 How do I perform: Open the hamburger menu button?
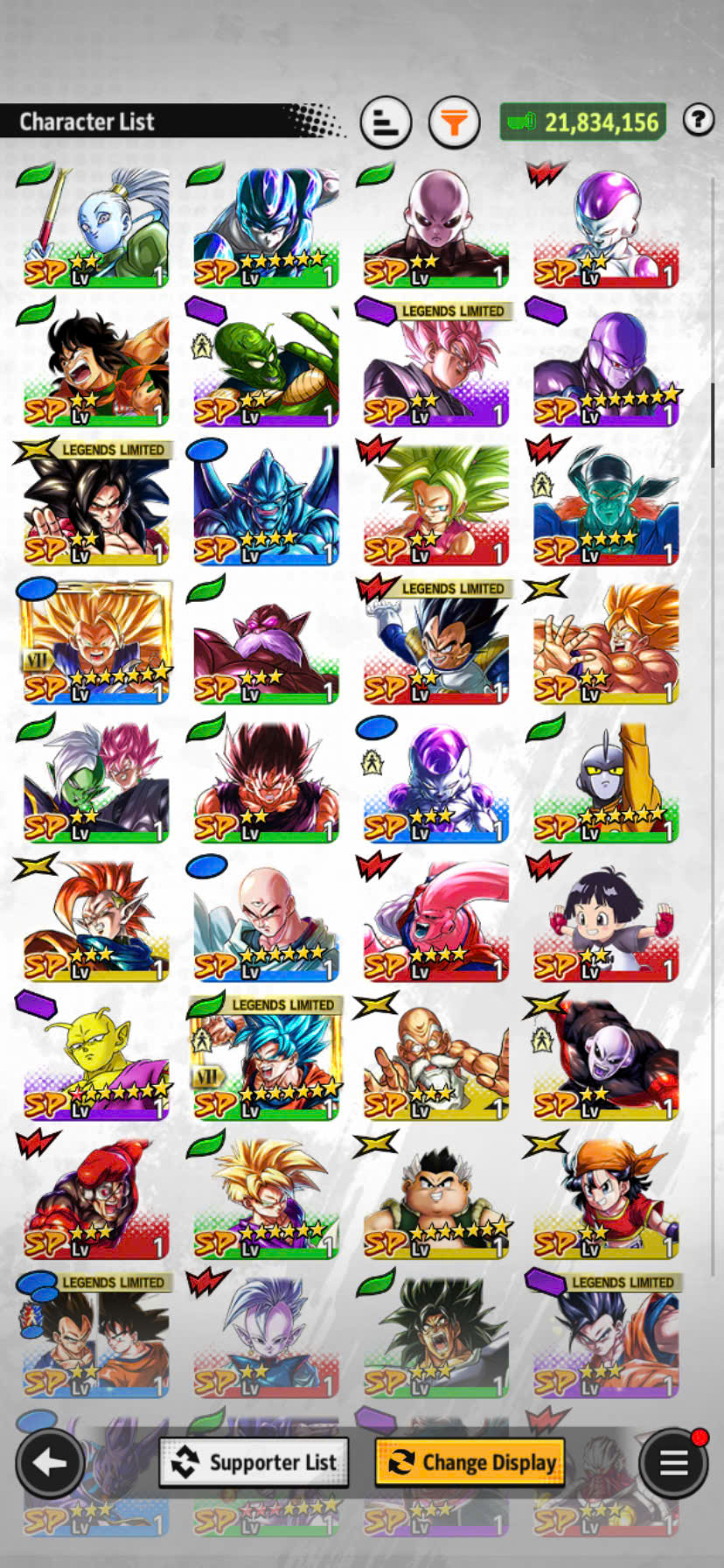pyautogui.click(x=672, y=1462)
